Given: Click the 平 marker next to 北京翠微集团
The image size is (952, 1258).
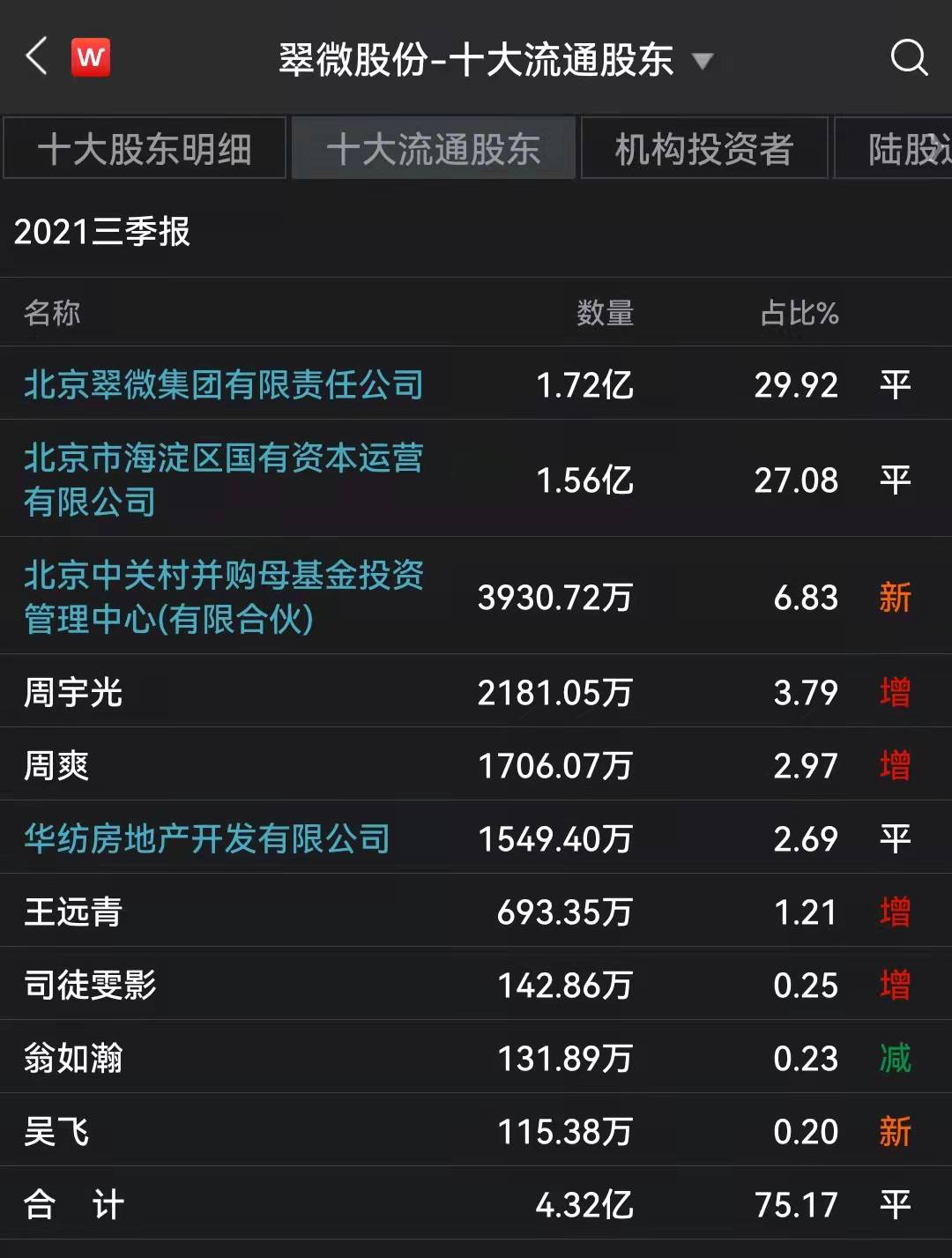Looking at the screenshot, I should pyautogui.click(x=895, y=383).
